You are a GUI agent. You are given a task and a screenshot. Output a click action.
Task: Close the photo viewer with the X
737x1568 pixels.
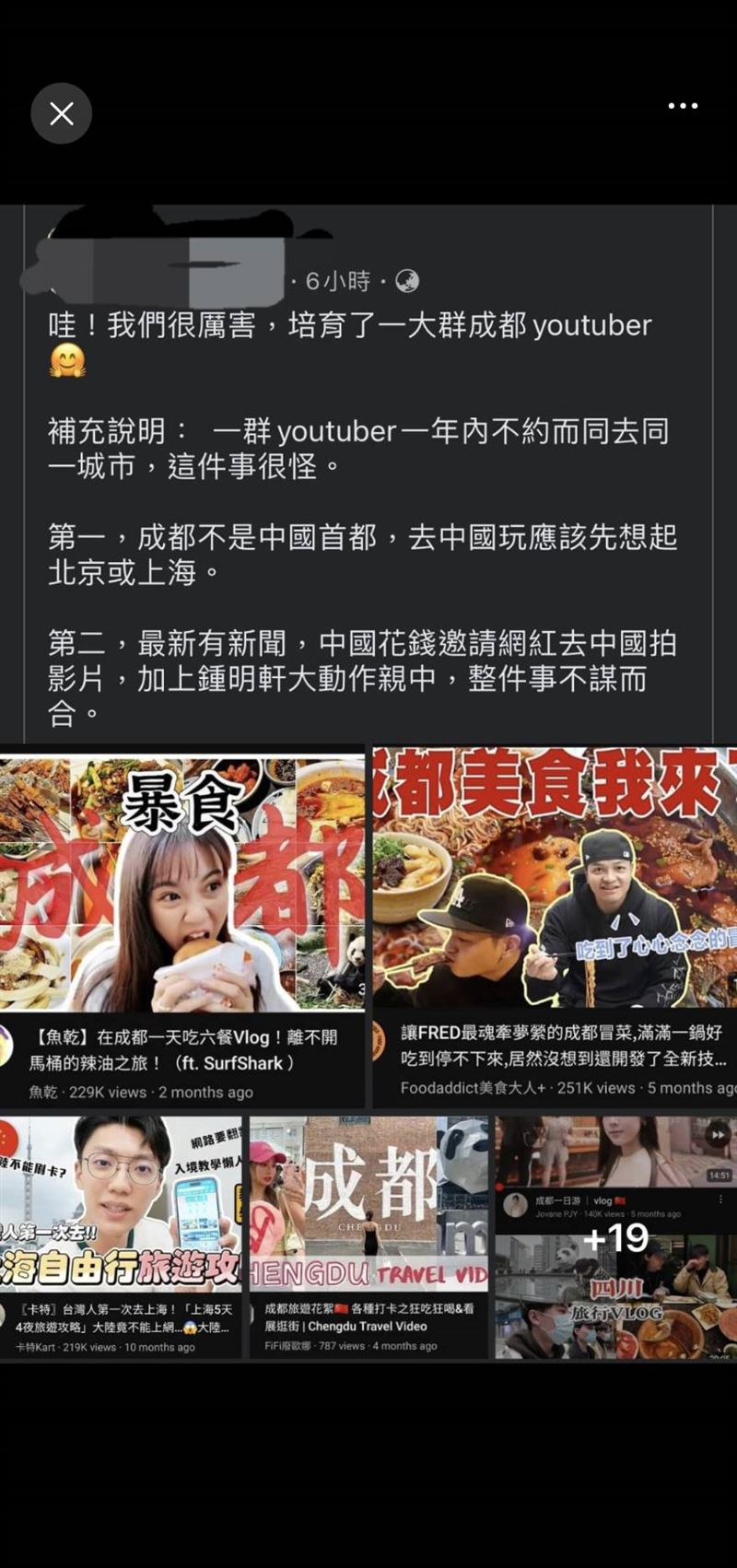coord(61,112)
